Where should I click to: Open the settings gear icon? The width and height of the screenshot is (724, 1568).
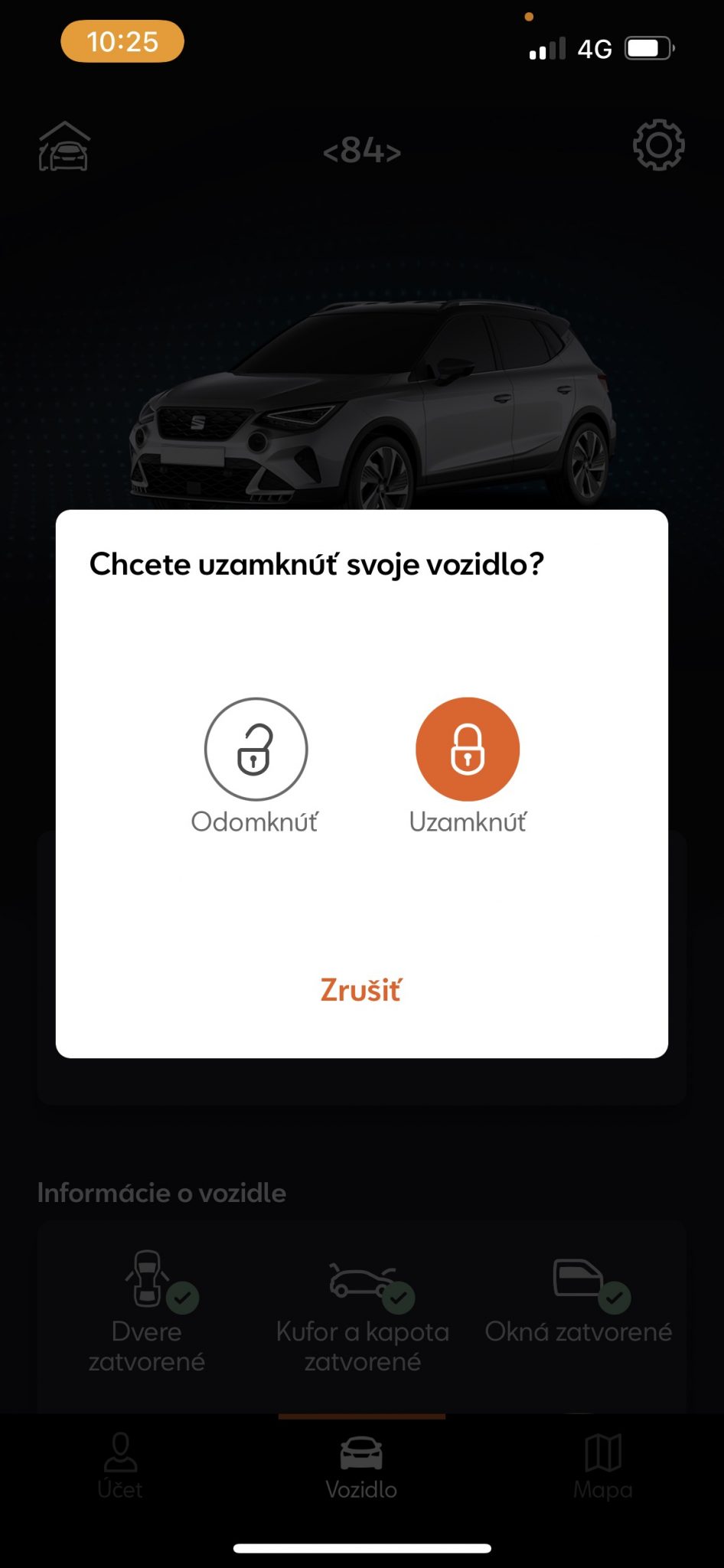pyautogui.click(x=658, y=145)
